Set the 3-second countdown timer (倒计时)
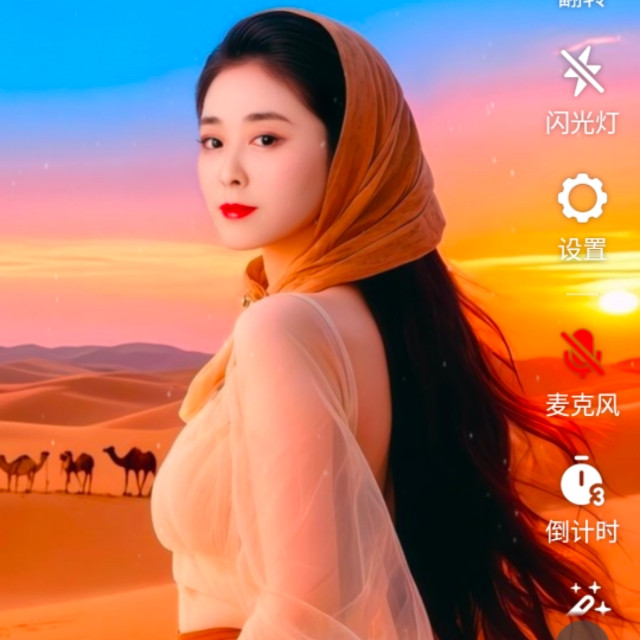Image resolution: width=640 pixels, height=640 pixels. point(581,482)
